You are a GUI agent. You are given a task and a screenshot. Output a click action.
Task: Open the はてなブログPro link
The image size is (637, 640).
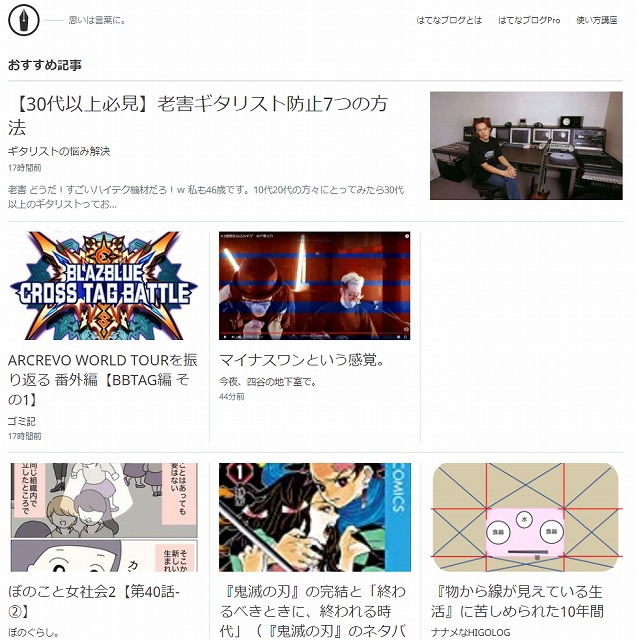[529, 20]
